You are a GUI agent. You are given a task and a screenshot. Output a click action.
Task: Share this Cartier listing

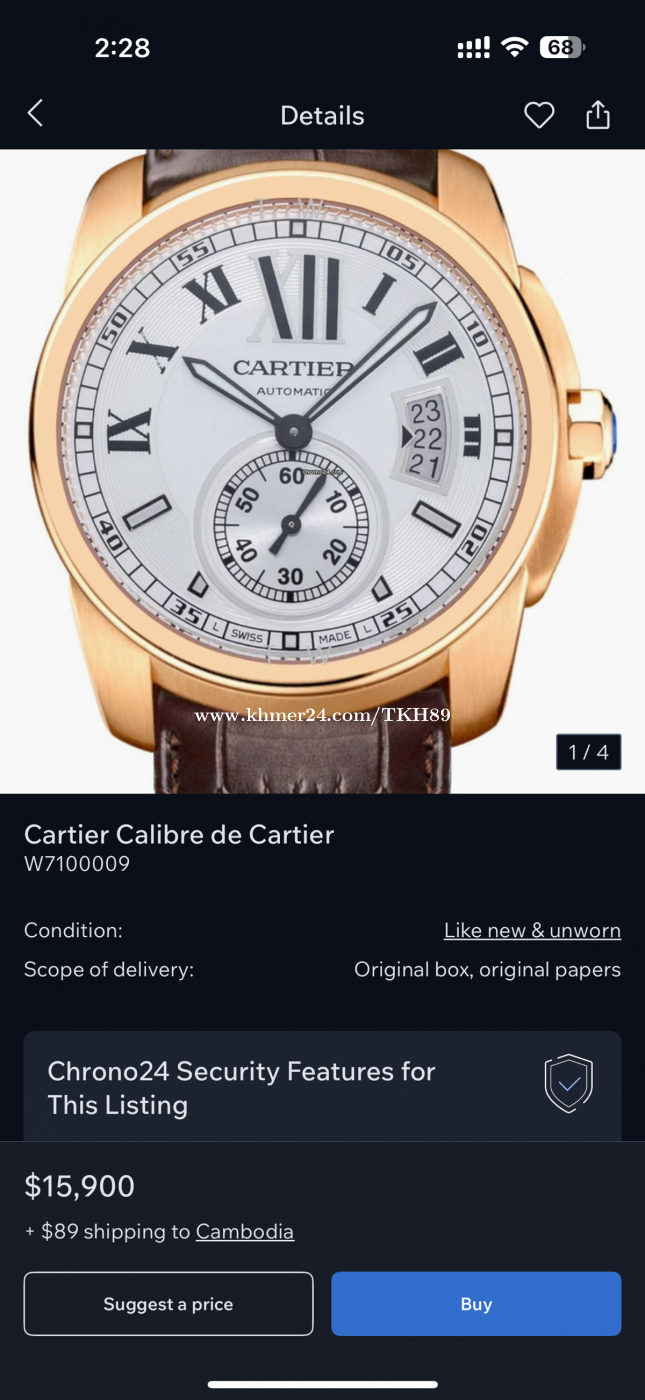click(x=597, y=115)
